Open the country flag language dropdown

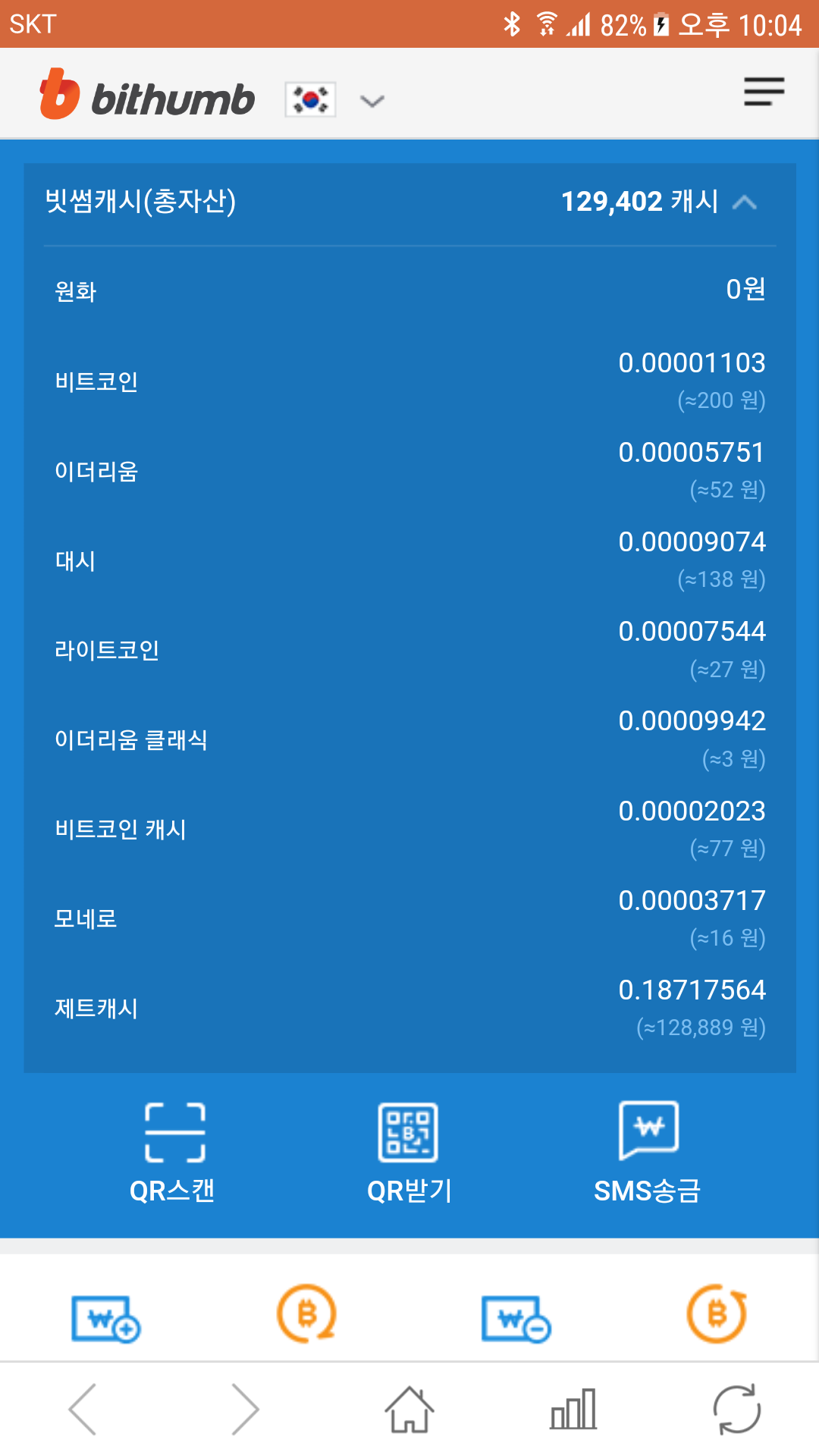pyautogui.click(x=335, y=100)
